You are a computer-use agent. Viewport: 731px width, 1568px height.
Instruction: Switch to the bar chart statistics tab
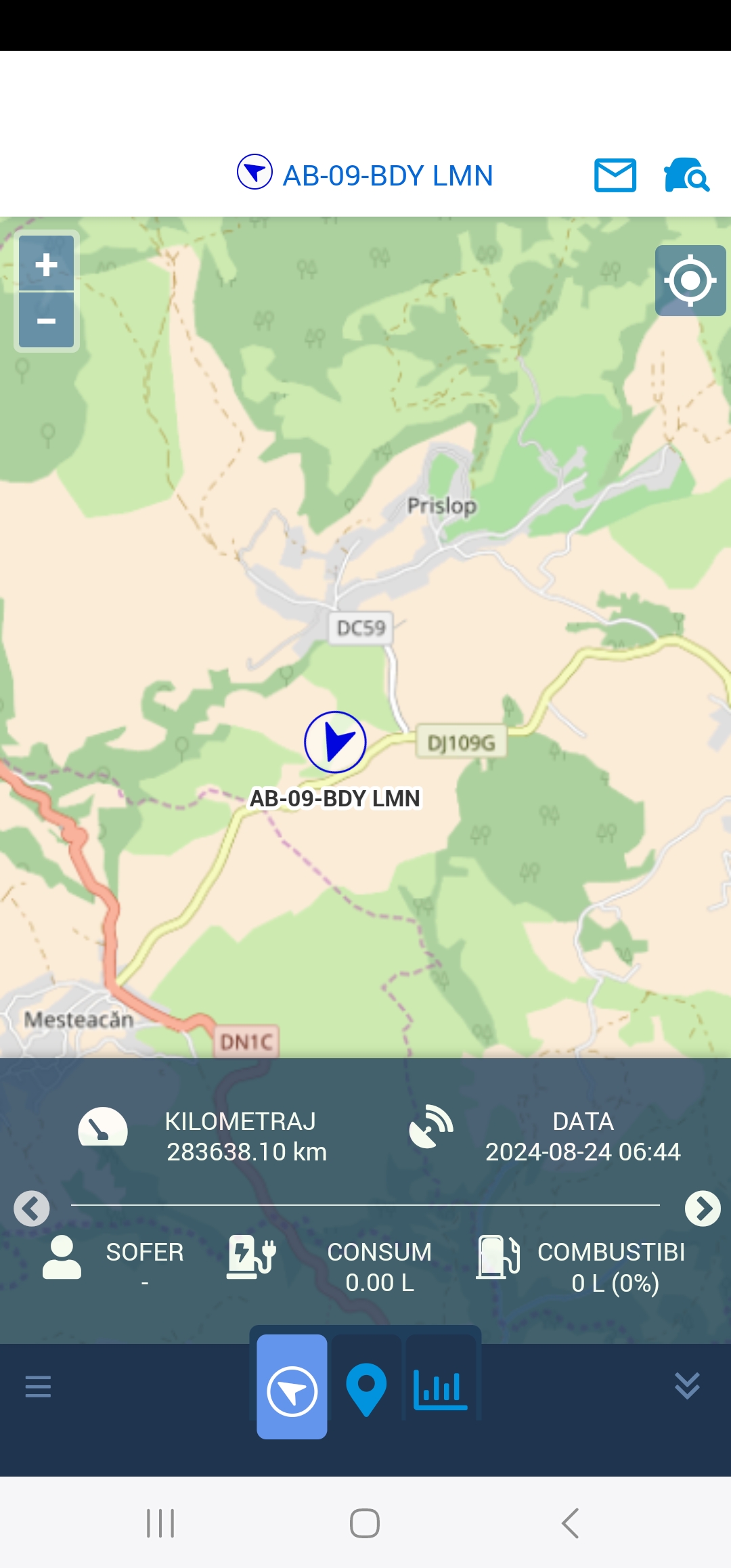tap(441, 1387)
